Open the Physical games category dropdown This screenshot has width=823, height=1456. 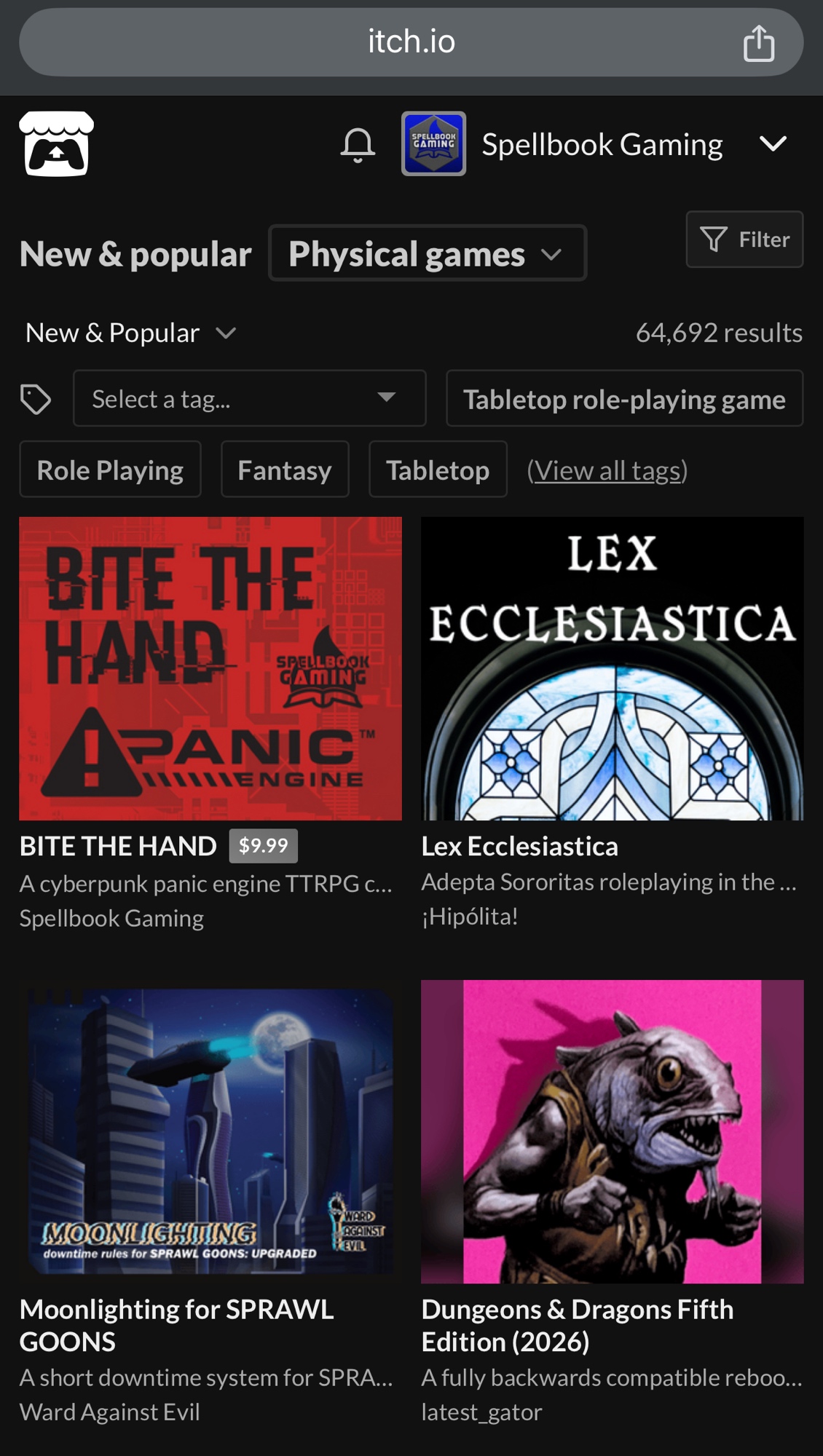coord(427,253)
